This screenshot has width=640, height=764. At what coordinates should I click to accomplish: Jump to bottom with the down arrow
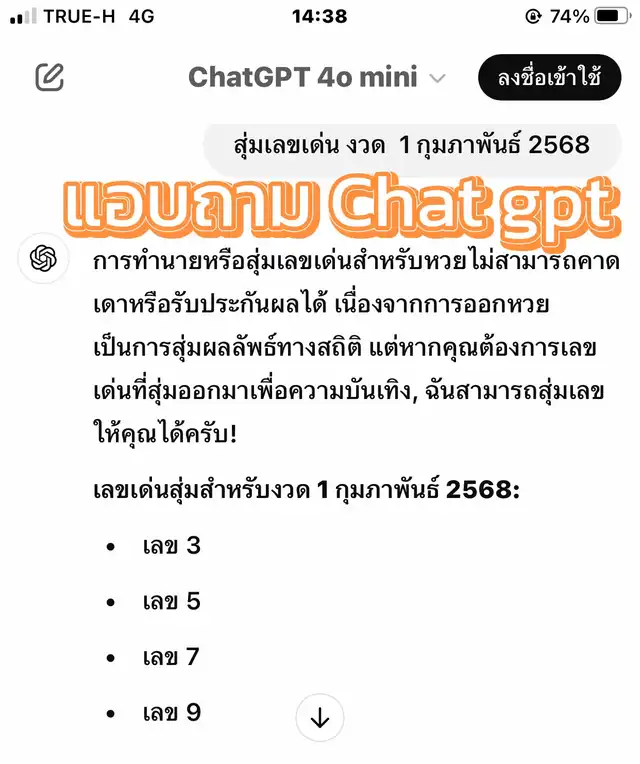[x=320, y=717]
